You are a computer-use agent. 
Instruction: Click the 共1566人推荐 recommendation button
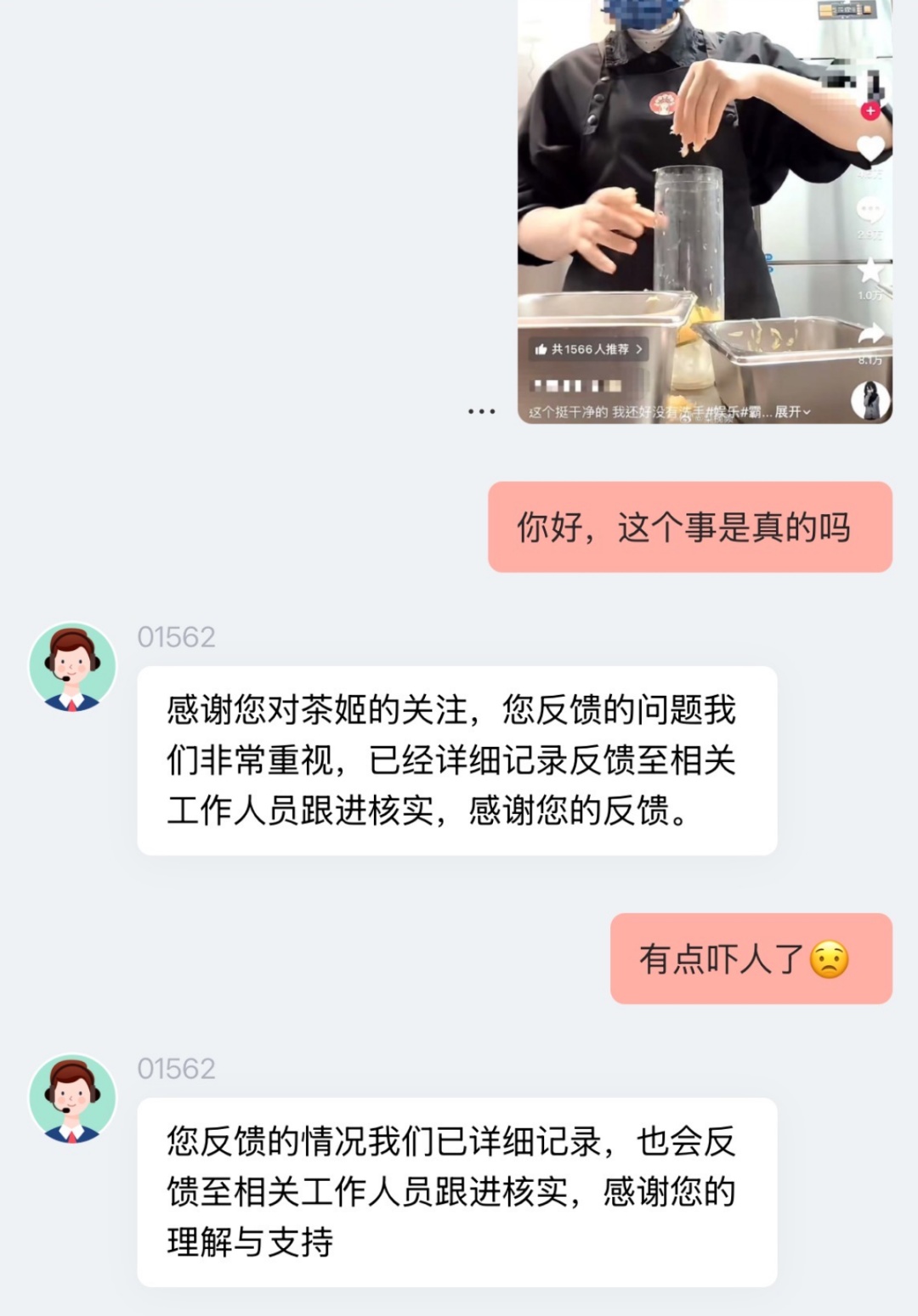pos(588,349)
